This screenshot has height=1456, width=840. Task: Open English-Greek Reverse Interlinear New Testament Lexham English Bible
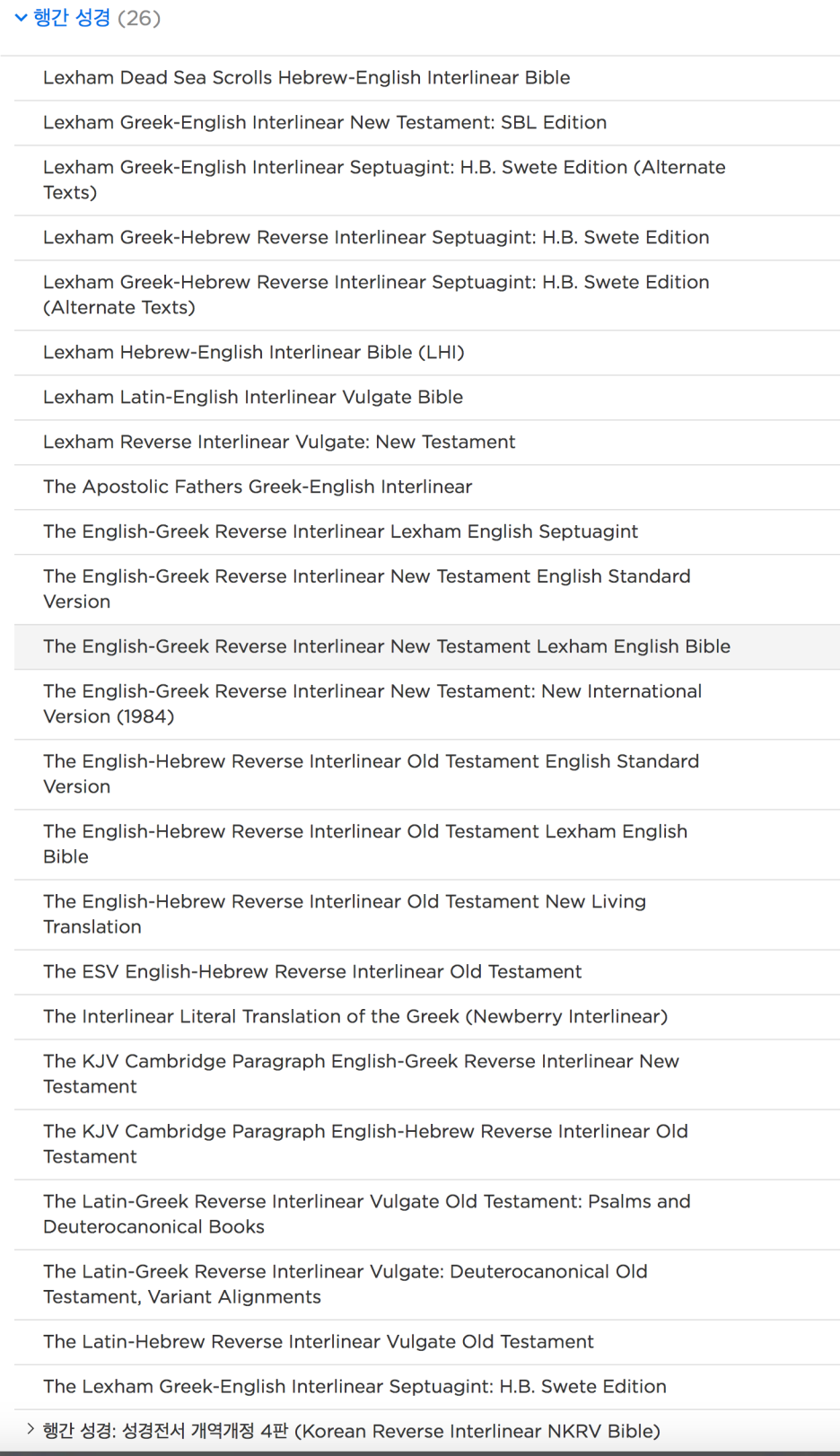pos(427,647)
